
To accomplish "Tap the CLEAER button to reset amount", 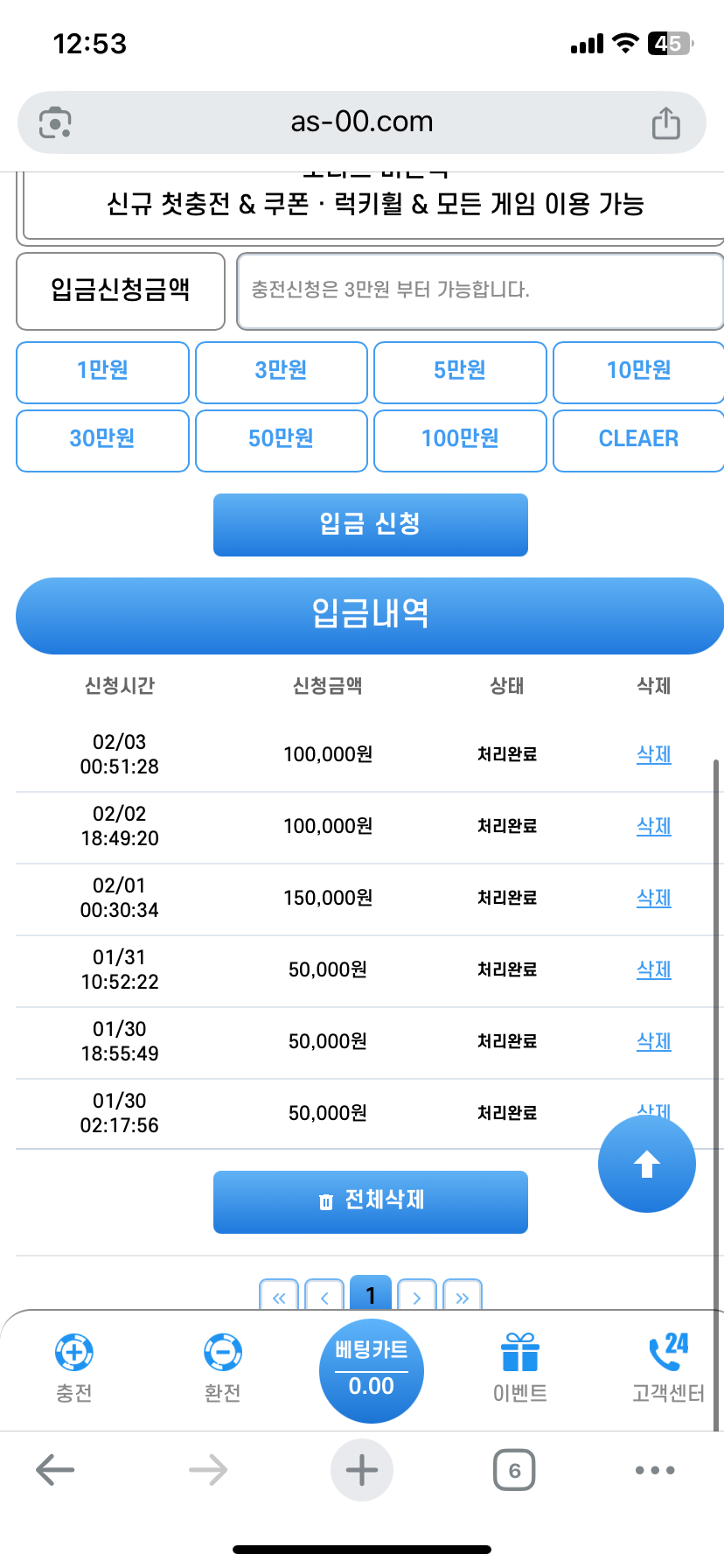I will tap(638, 439).
